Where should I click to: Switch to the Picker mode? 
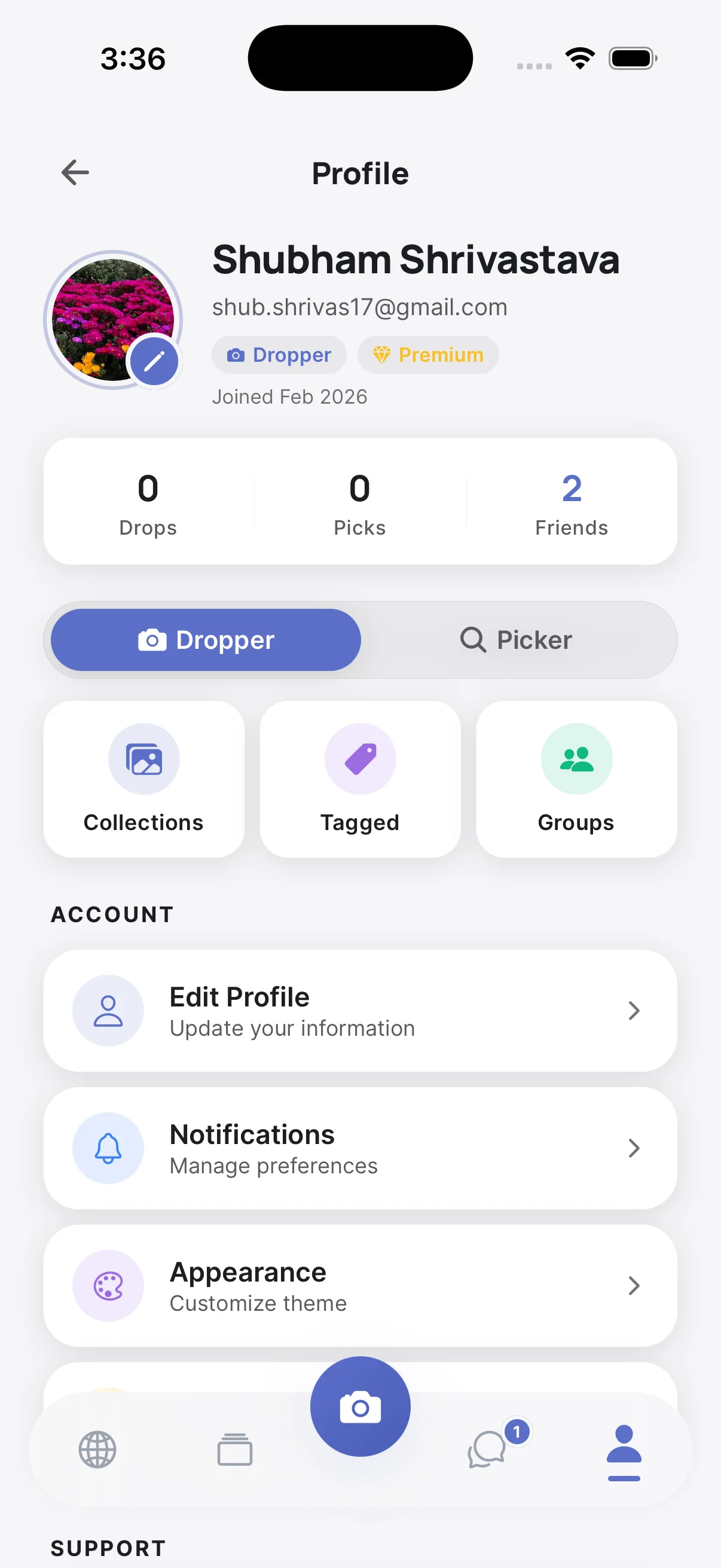pos(517,640)
